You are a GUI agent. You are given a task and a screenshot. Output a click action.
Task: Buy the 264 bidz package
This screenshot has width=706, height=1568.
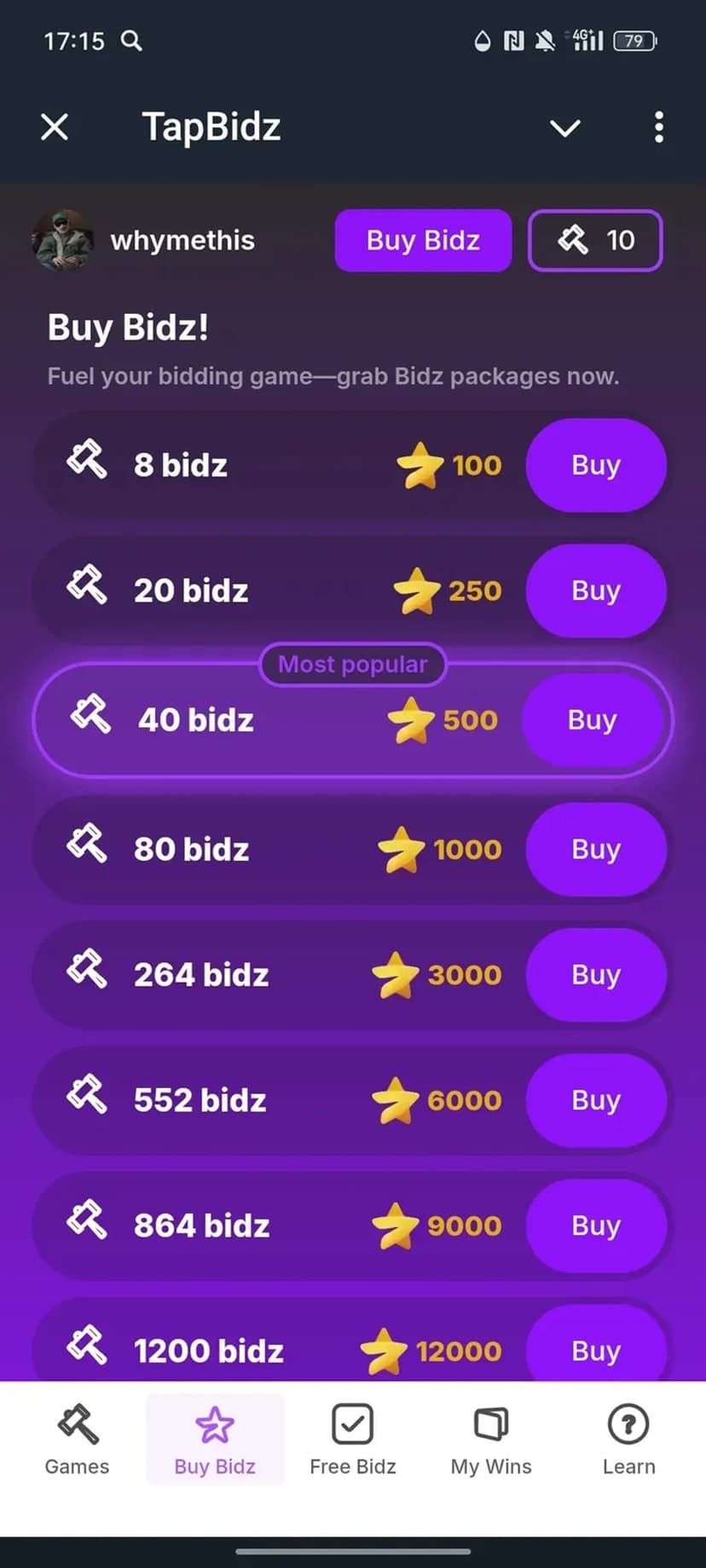click(595, 975)
